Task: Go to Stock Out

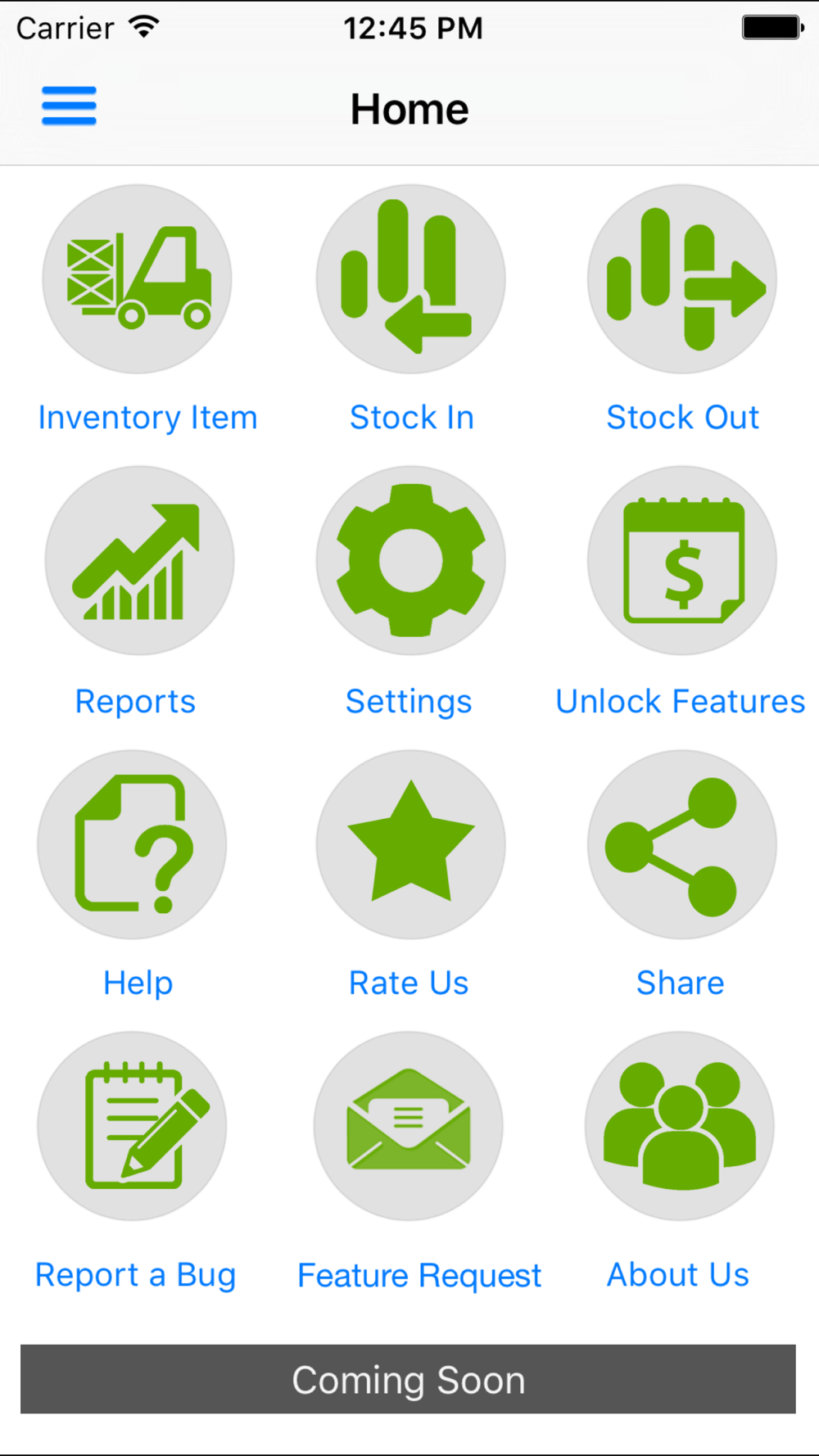Action: 682,279
